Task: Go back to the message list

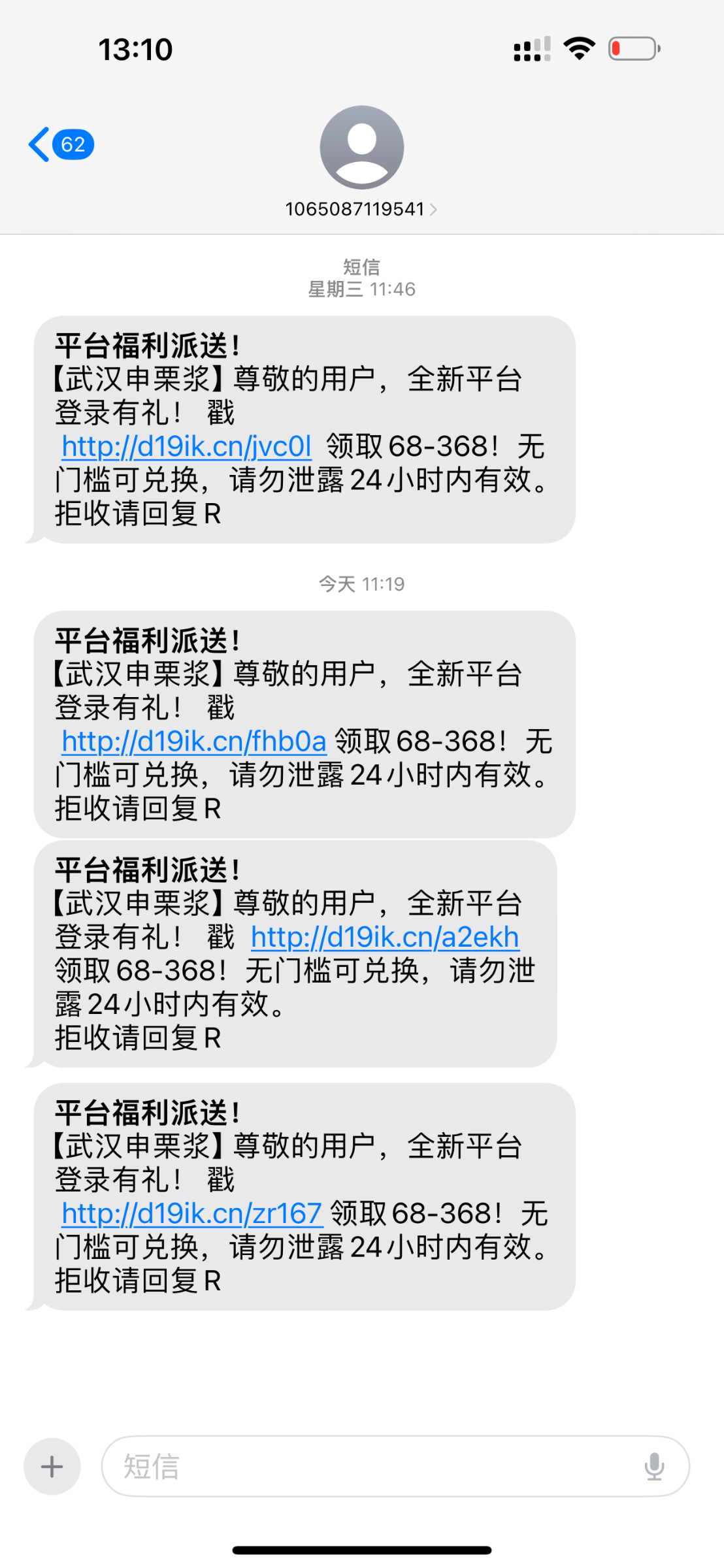Action: pos(61,144)
